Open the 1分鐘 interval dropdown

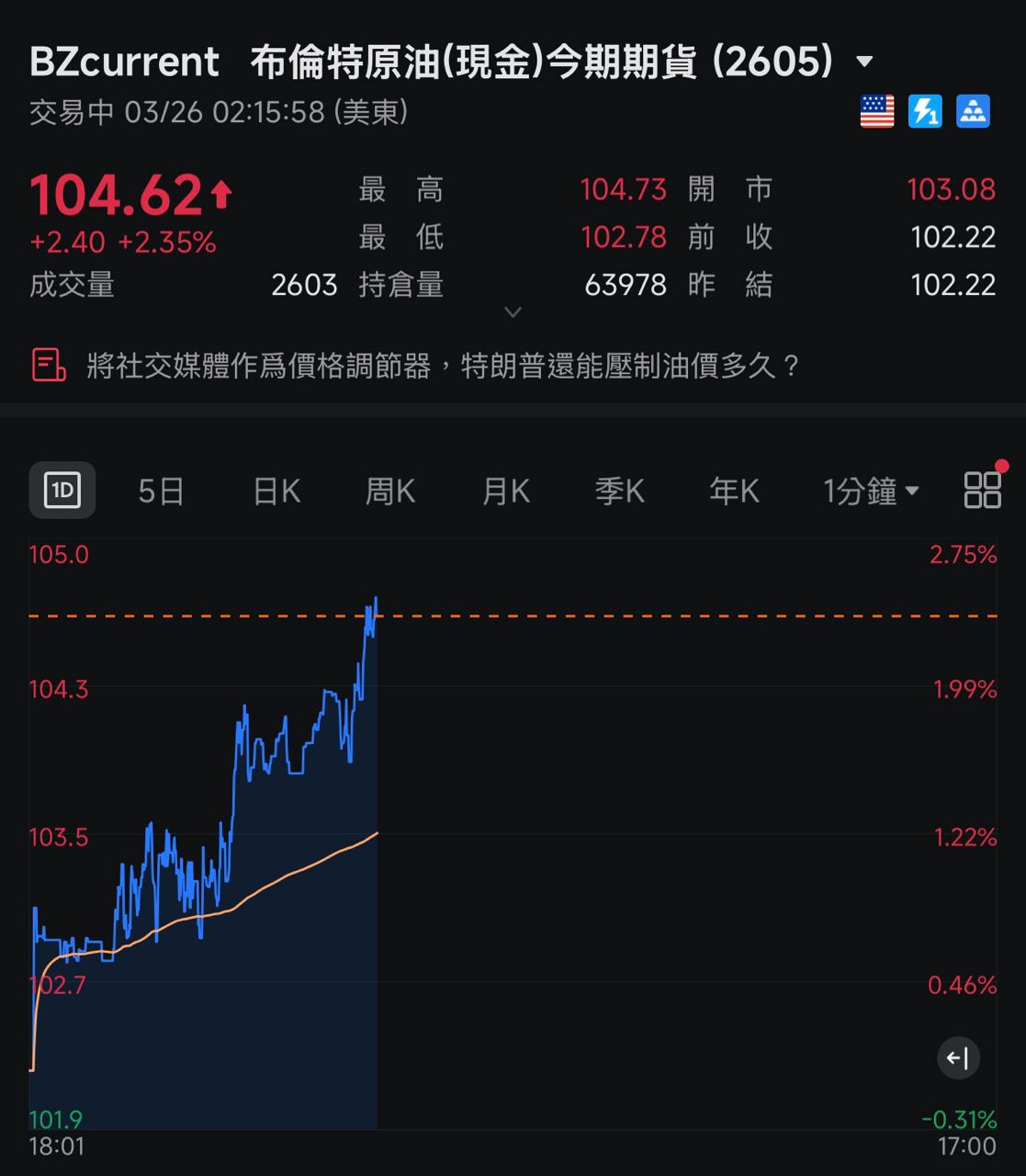pyautogui.click(x=871, y=492)
